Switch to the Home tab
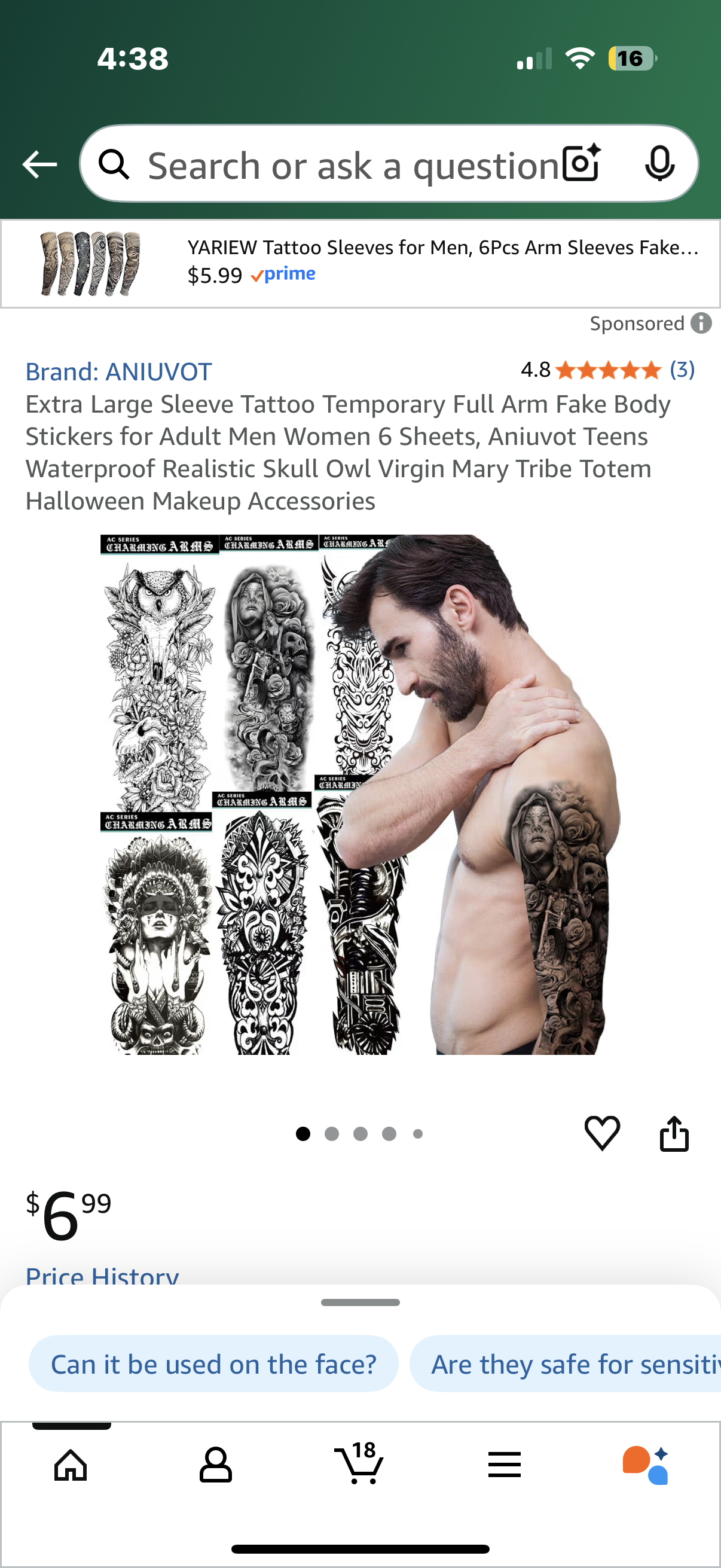The image size is (721, 1568). coord(71,1464)
